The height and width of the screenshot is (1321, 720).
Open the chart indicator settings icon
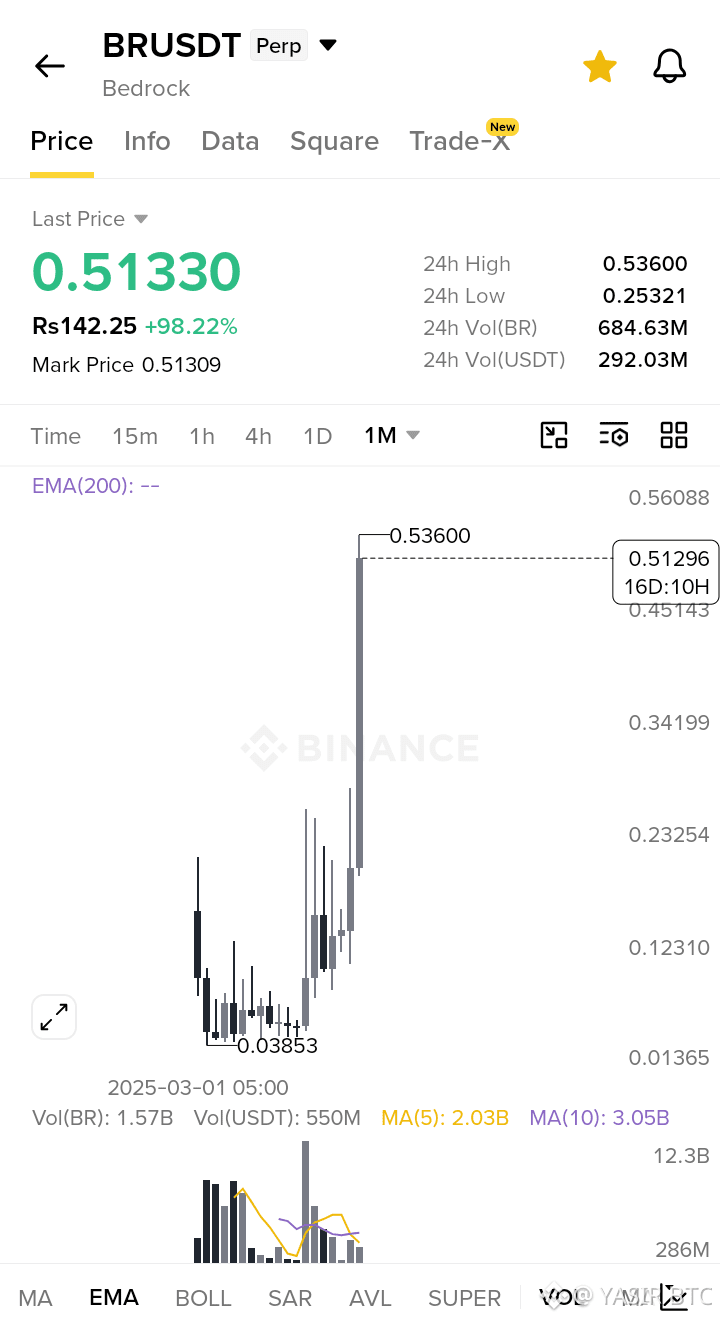click(614, 435)
